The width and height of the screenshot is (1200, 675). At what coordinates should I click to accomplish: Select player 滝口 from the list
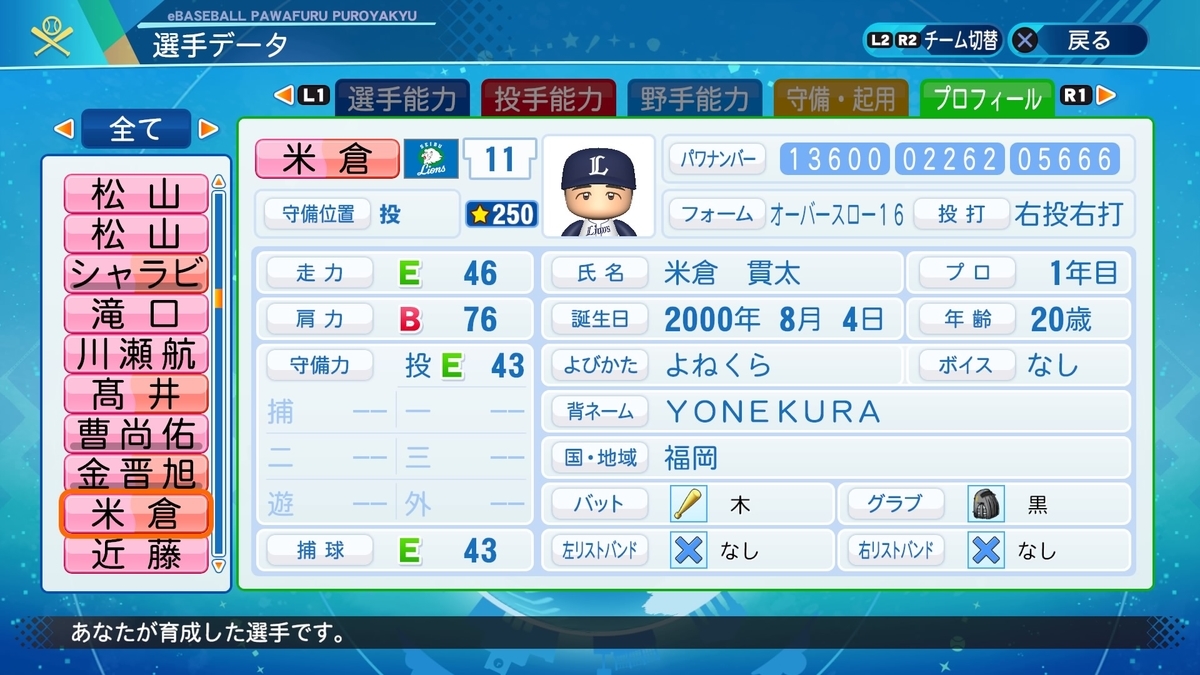(136, 314)
